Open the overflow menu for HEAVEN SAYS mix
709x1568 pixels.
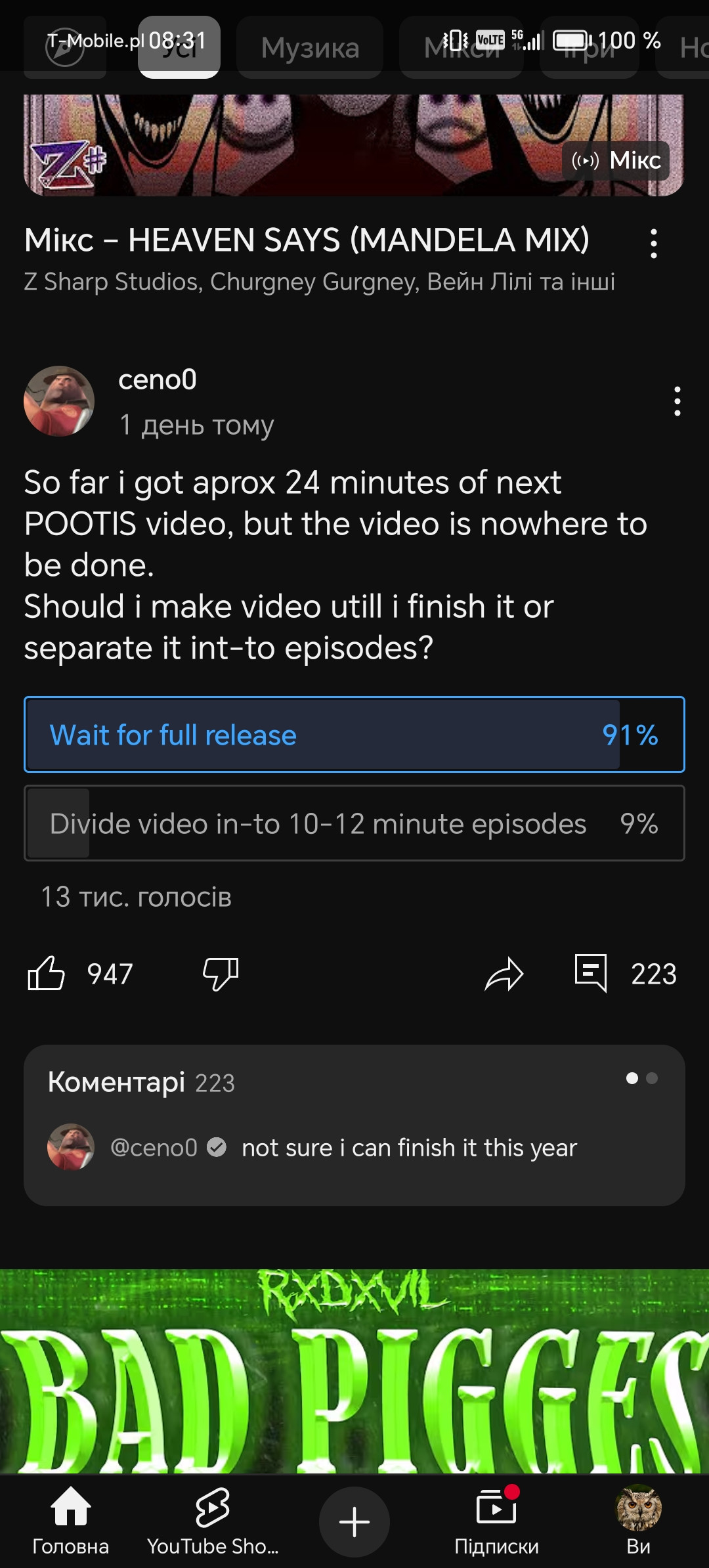click(653, 244)
